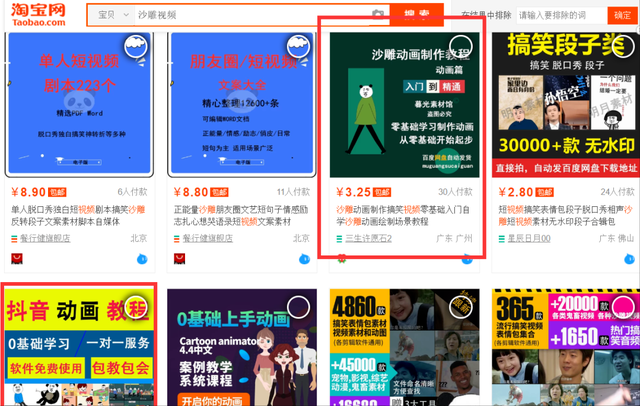
Task: Visit the 三生许愿石2 shop
Action: point(375,238)
